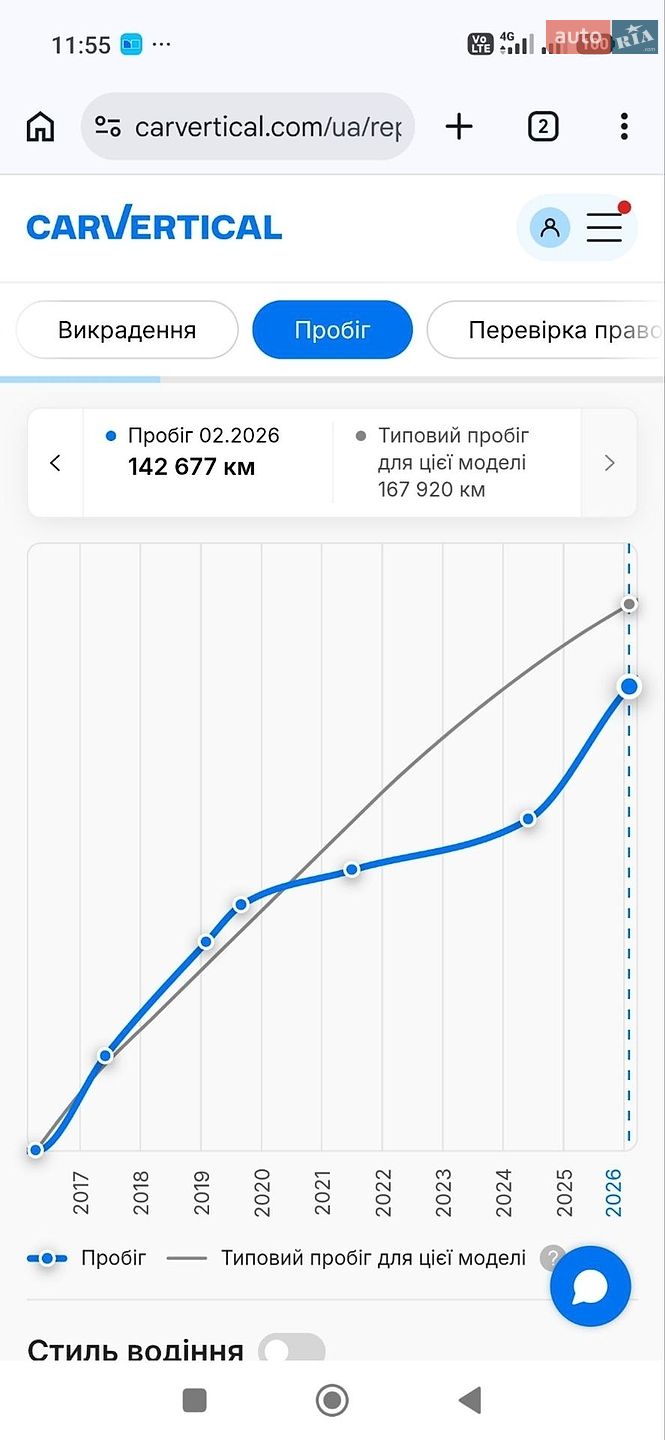The image size is (665, 1440).
Task: Open recent apps with the square button
Action: (195, 1400)
